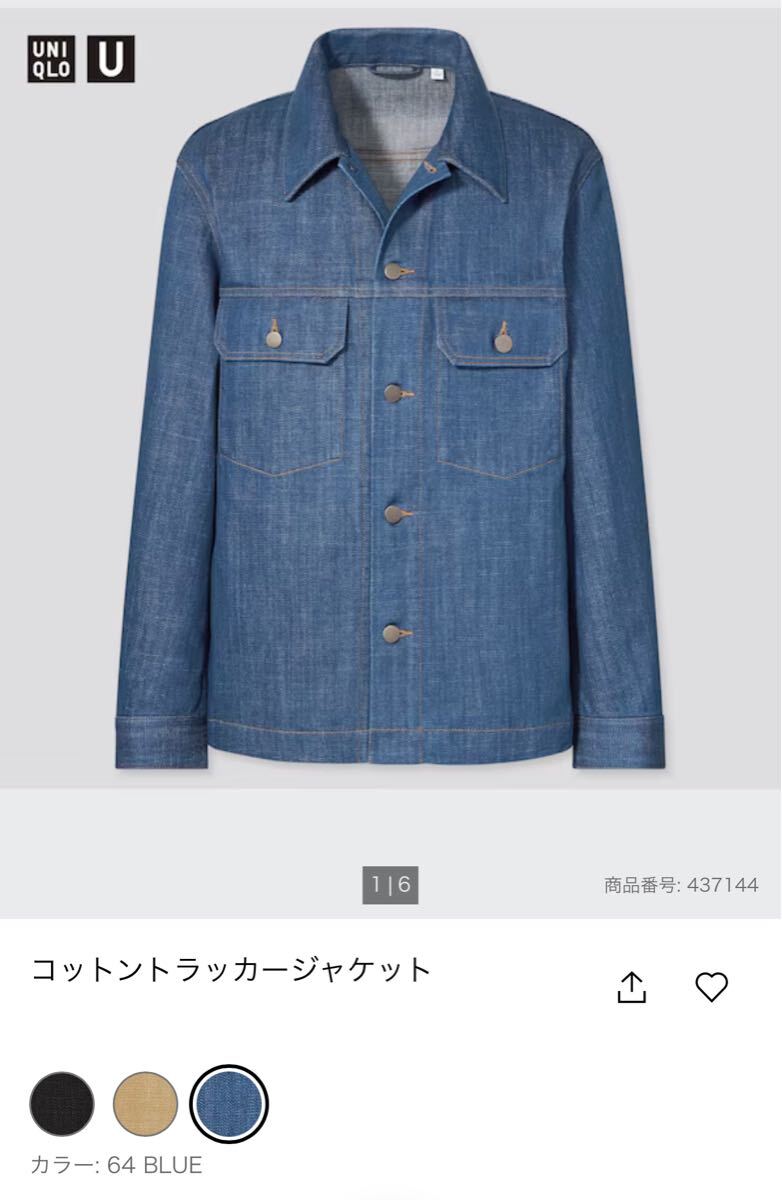This screenshot has width=782, height=1200.
Task: Open the share icon for this product
Action: pos(630,985)
